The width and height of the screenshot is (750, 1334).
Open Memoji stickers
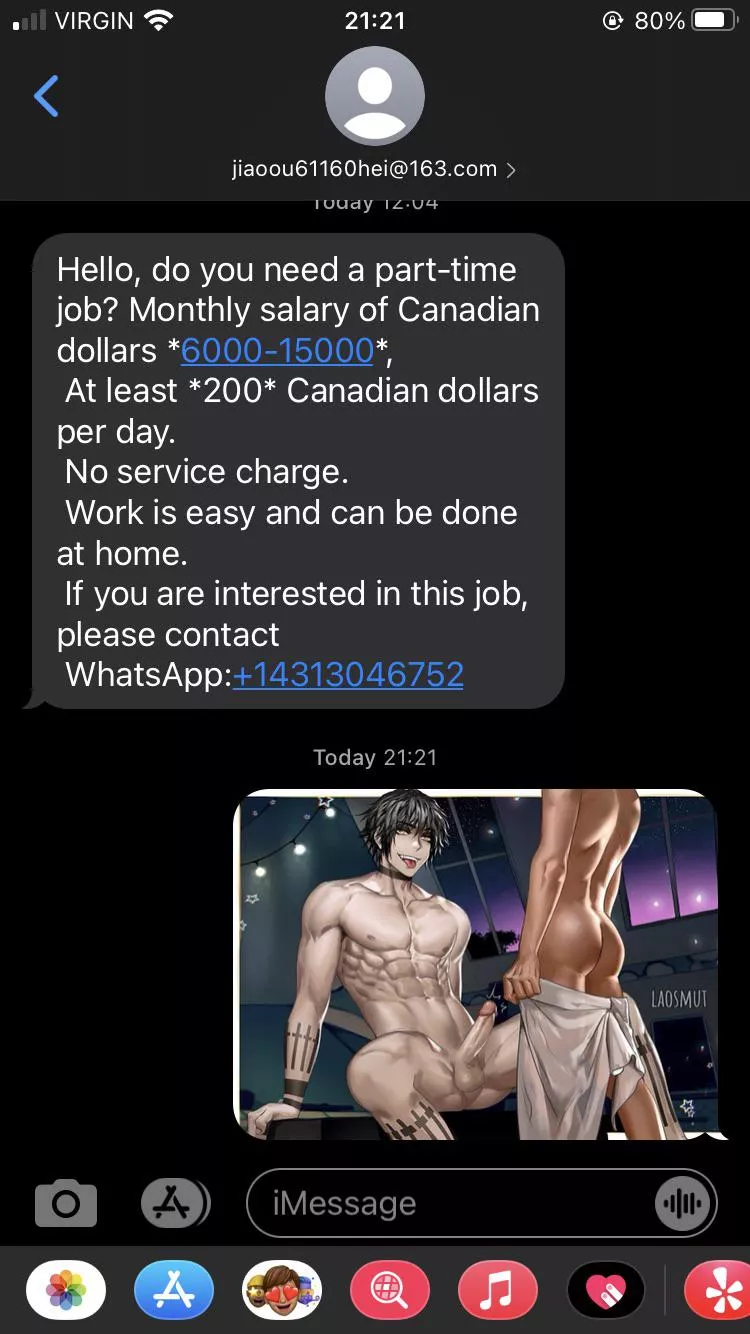[x=282, y=1291]
